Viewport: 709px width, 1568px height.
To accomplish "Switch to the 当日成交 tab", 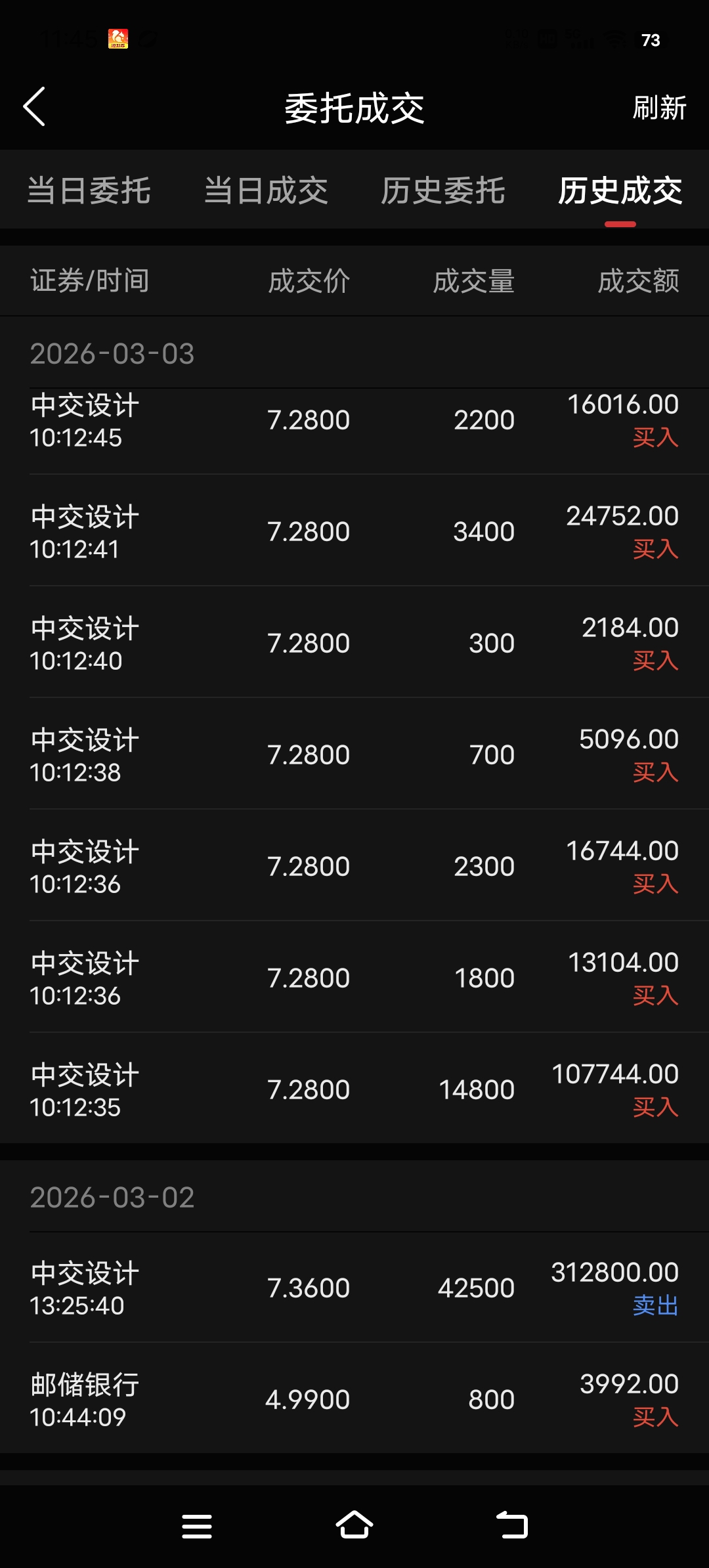I will tap(266, 191).
